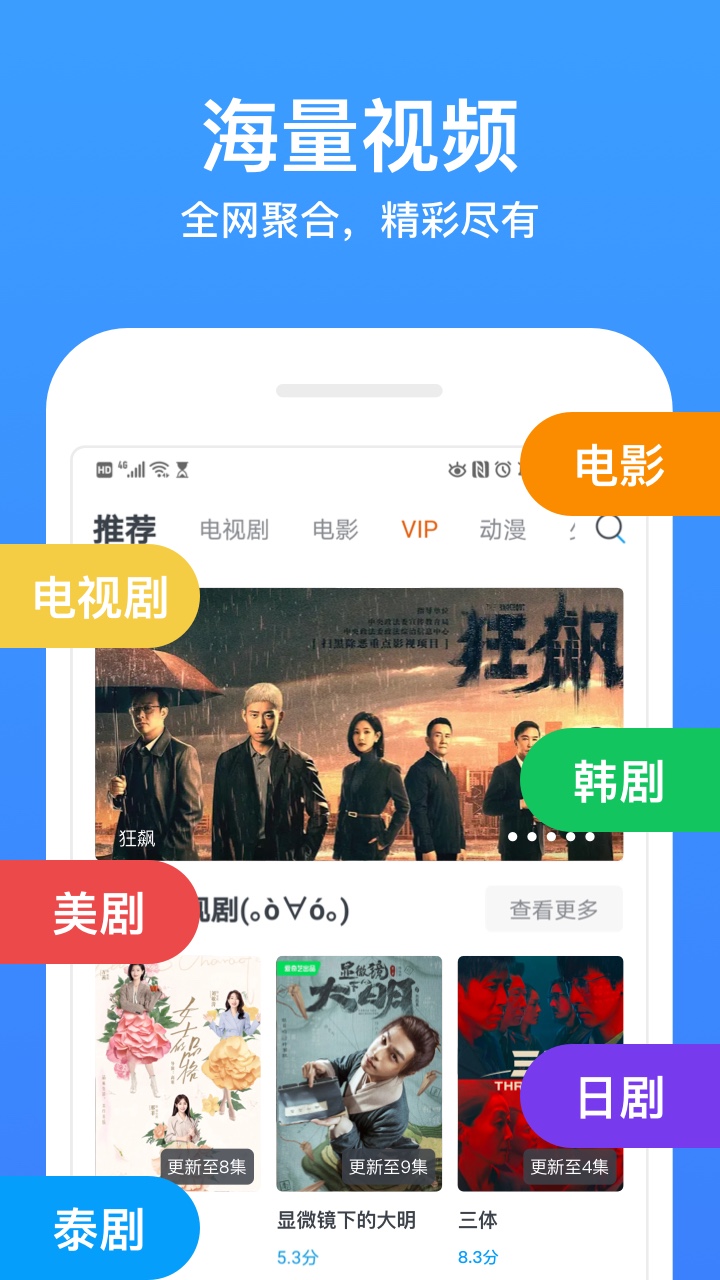Click the 查看更多 button
The height and width of the screenshot is (1280, 720).
point(552,908)
